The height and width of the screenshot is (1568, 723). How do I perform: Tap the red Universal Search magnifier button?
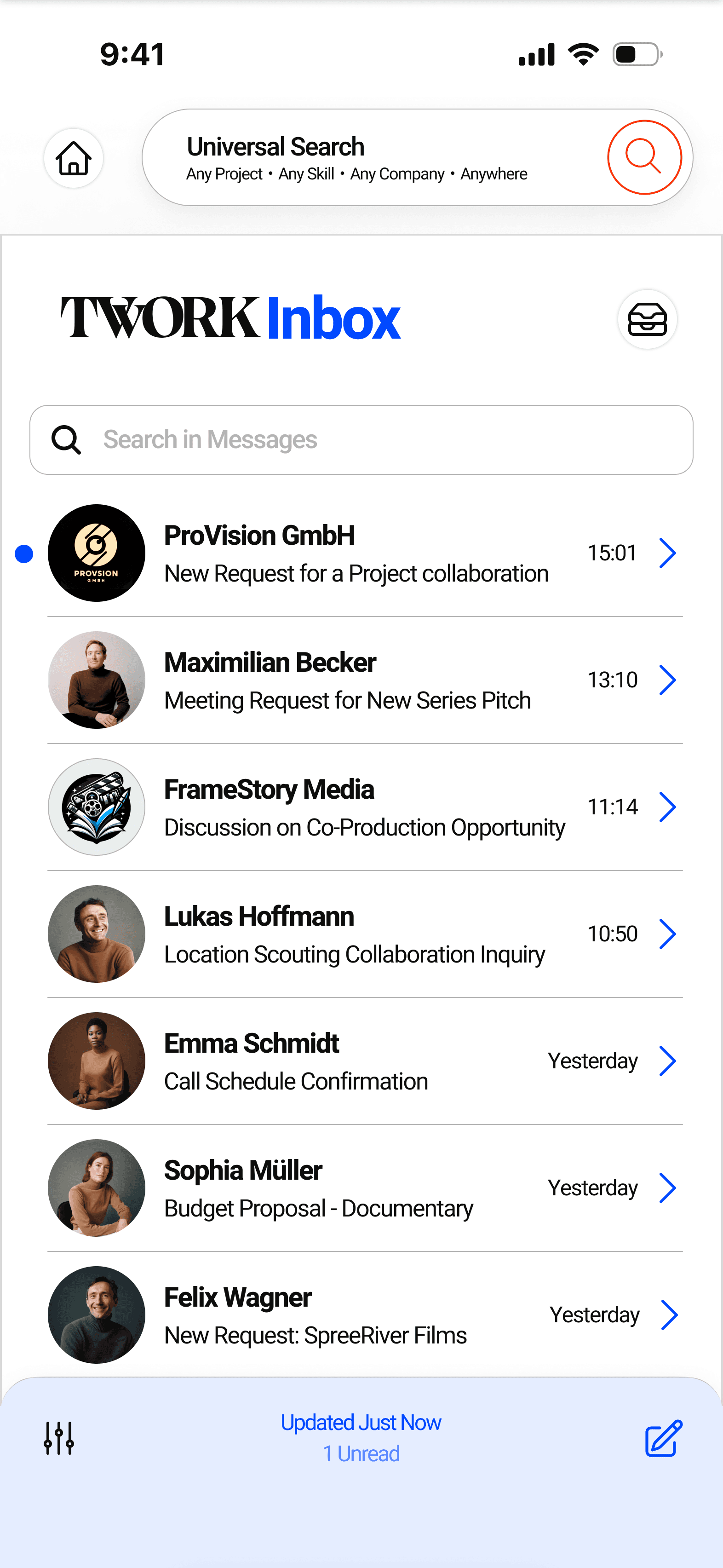pos(644,158)
